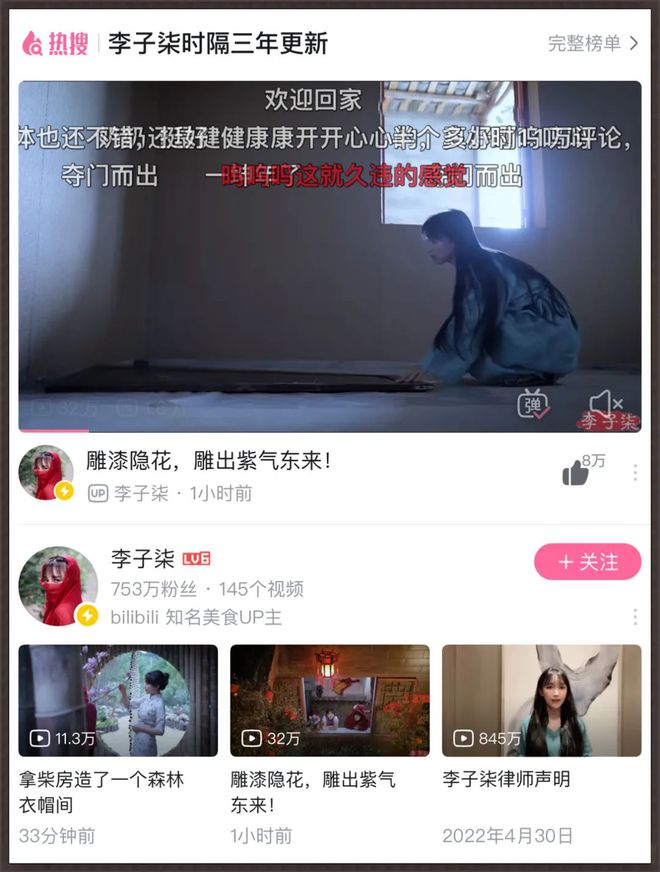660x872 pixels.
Task: Toggle the danmaku 弹 icon on video
Action: click(532, 405)
